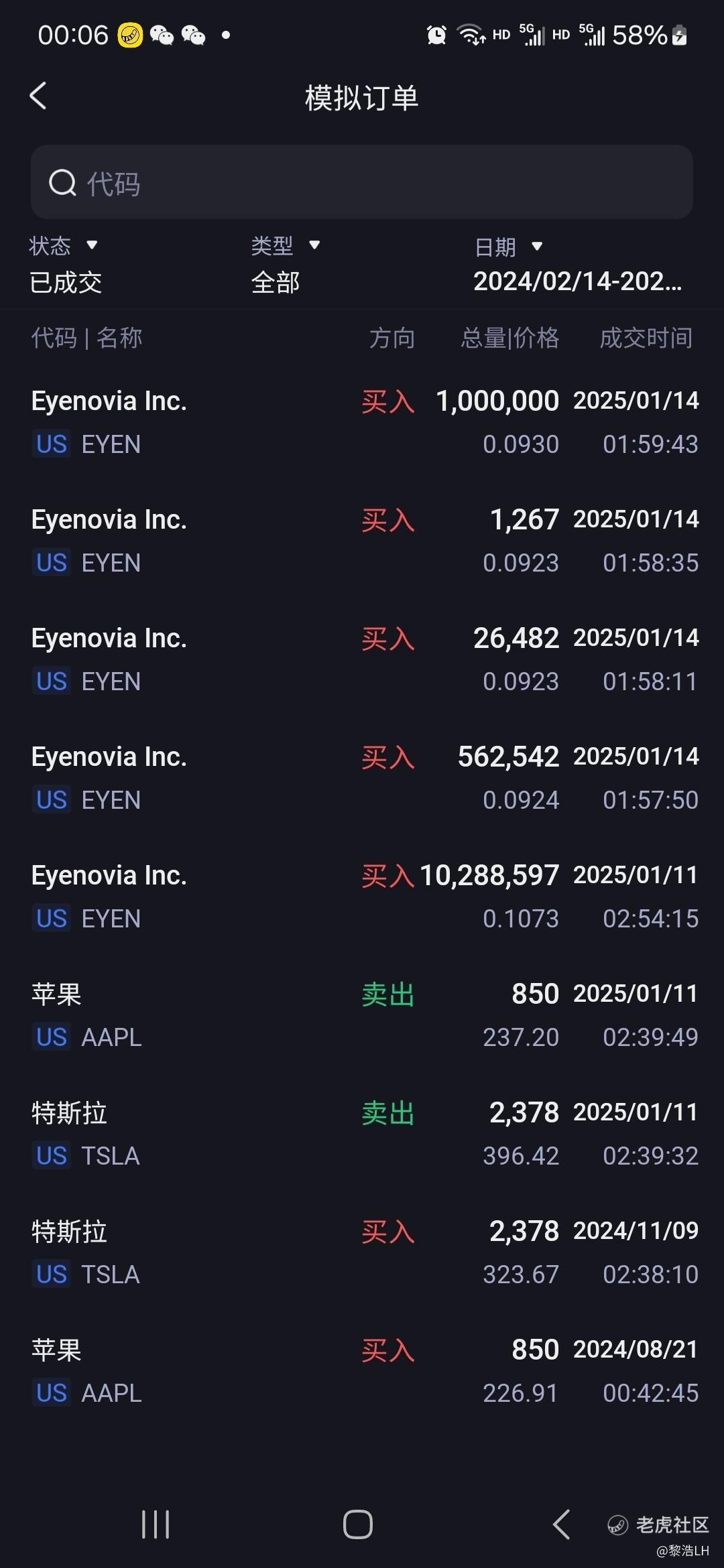This screenshot has width=724, height=1568.
Task: Change the 日期 range filter
Action: [x=577, y=265]
